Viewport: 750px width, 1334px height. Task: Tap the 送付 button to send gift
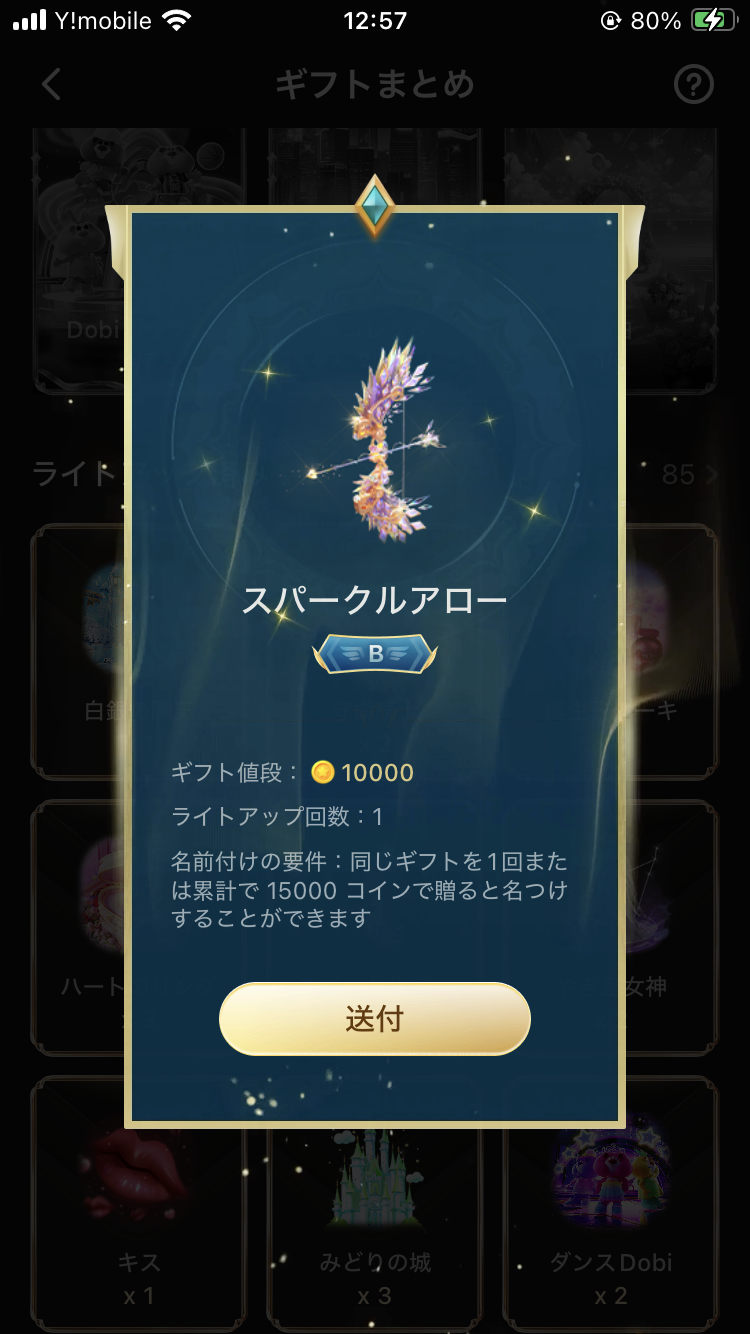[375, 1018]
